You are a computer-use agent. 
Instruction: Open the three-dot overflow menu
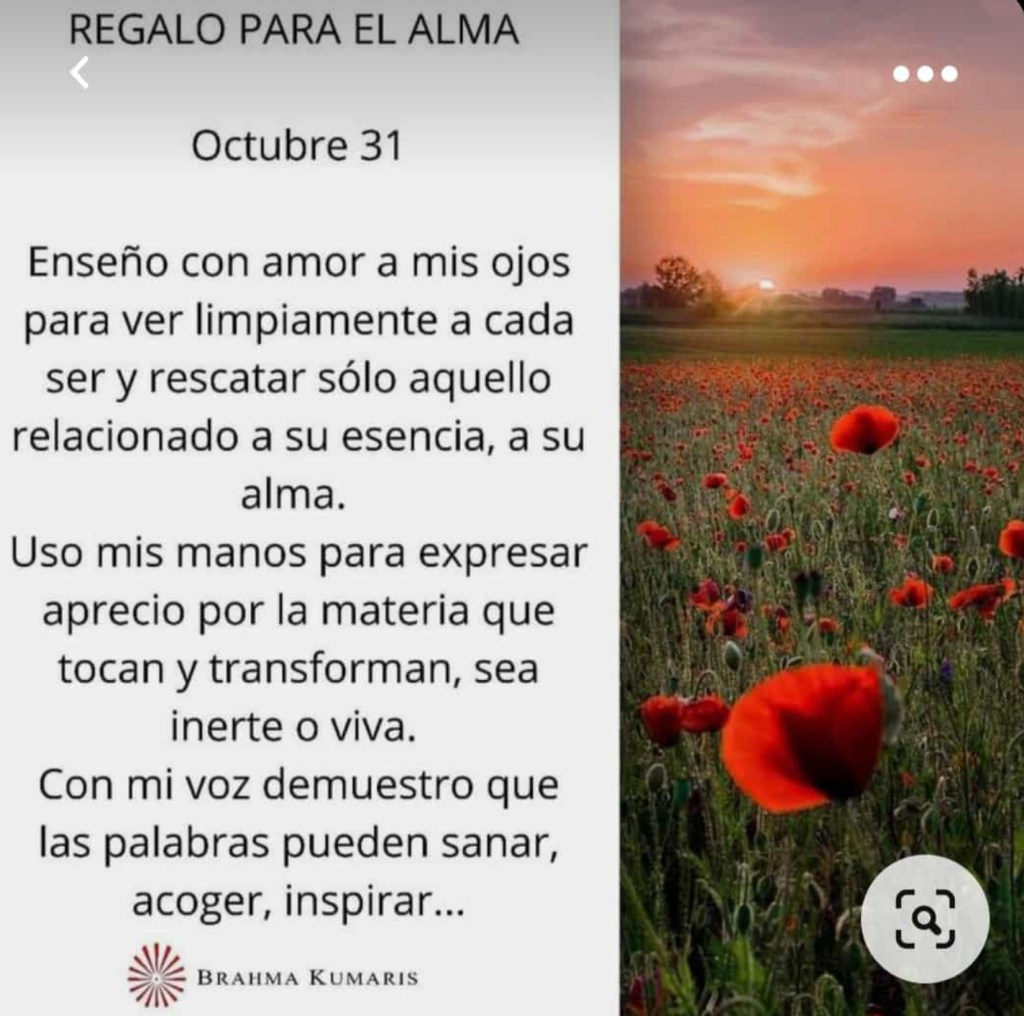pos(925,73)
